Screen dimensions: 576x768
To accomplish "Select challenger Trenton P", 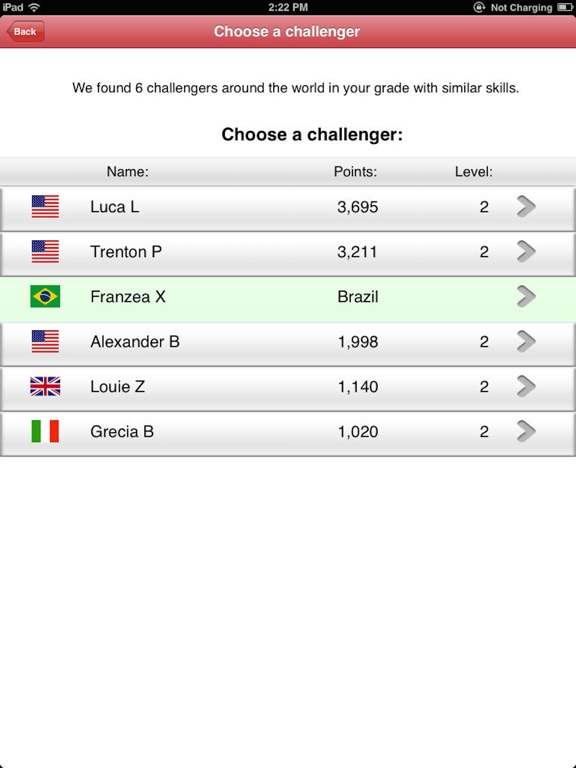I will click(288, 253).
